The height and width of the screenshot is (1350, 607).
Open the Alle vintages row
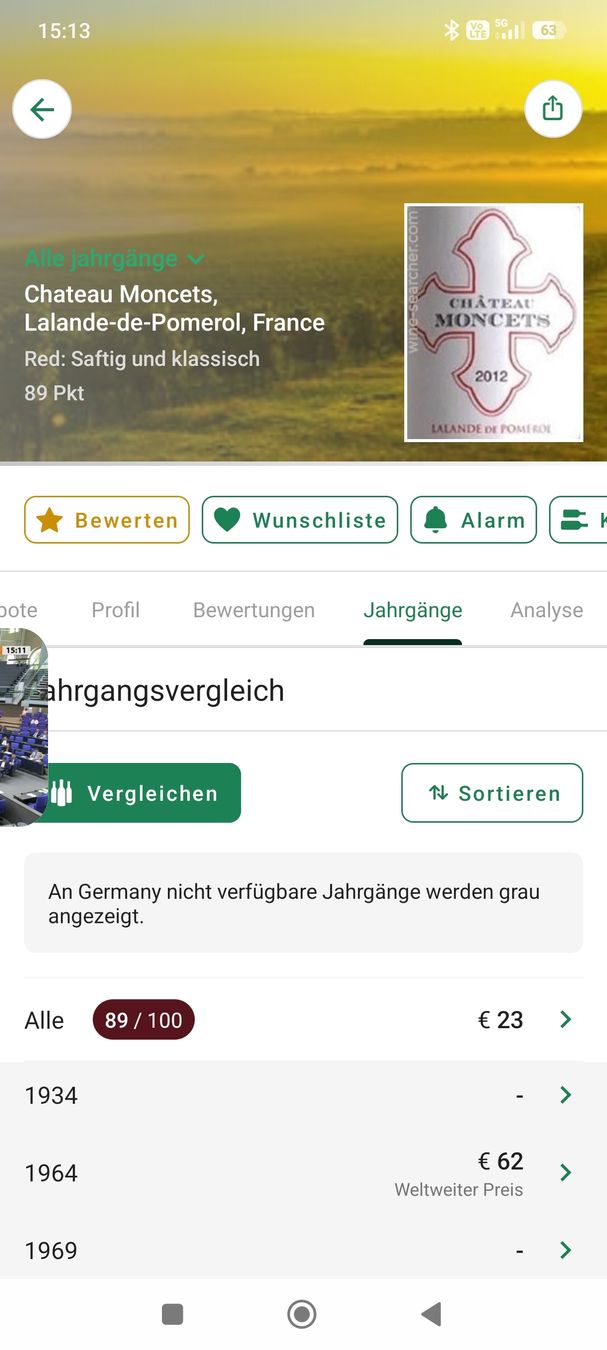(303, 1020)
